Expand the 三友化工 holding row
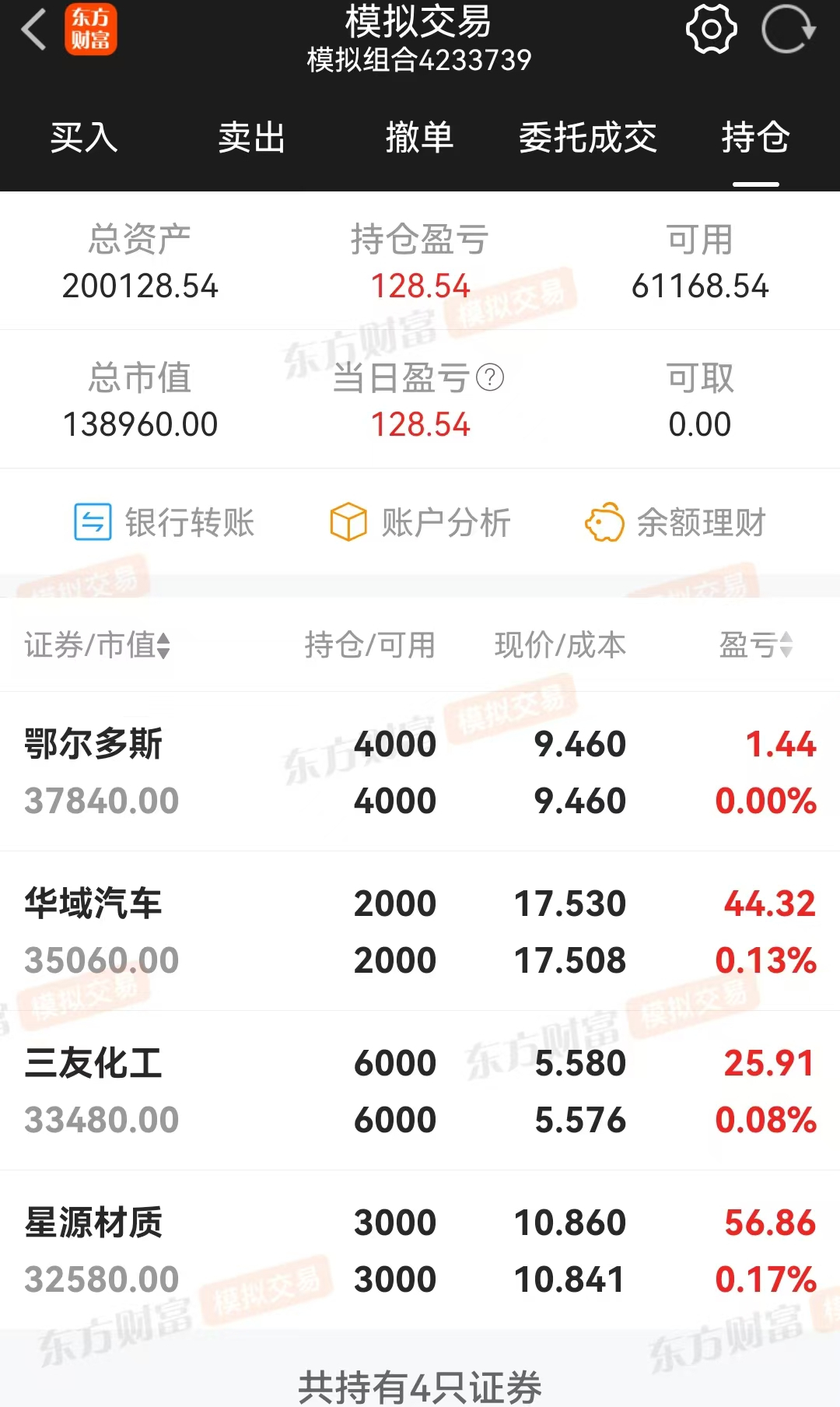 [x=420, y=1089]
